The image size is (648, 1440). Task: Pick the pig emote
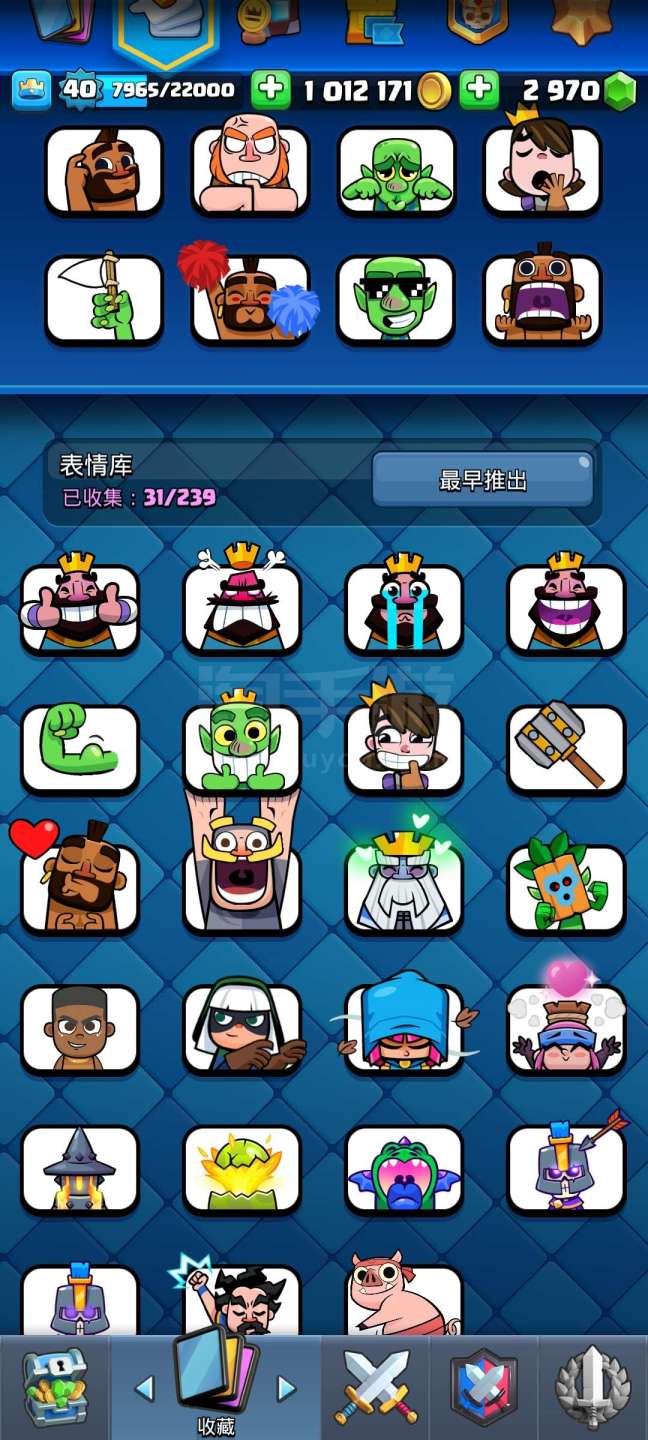coord(404,1300)
